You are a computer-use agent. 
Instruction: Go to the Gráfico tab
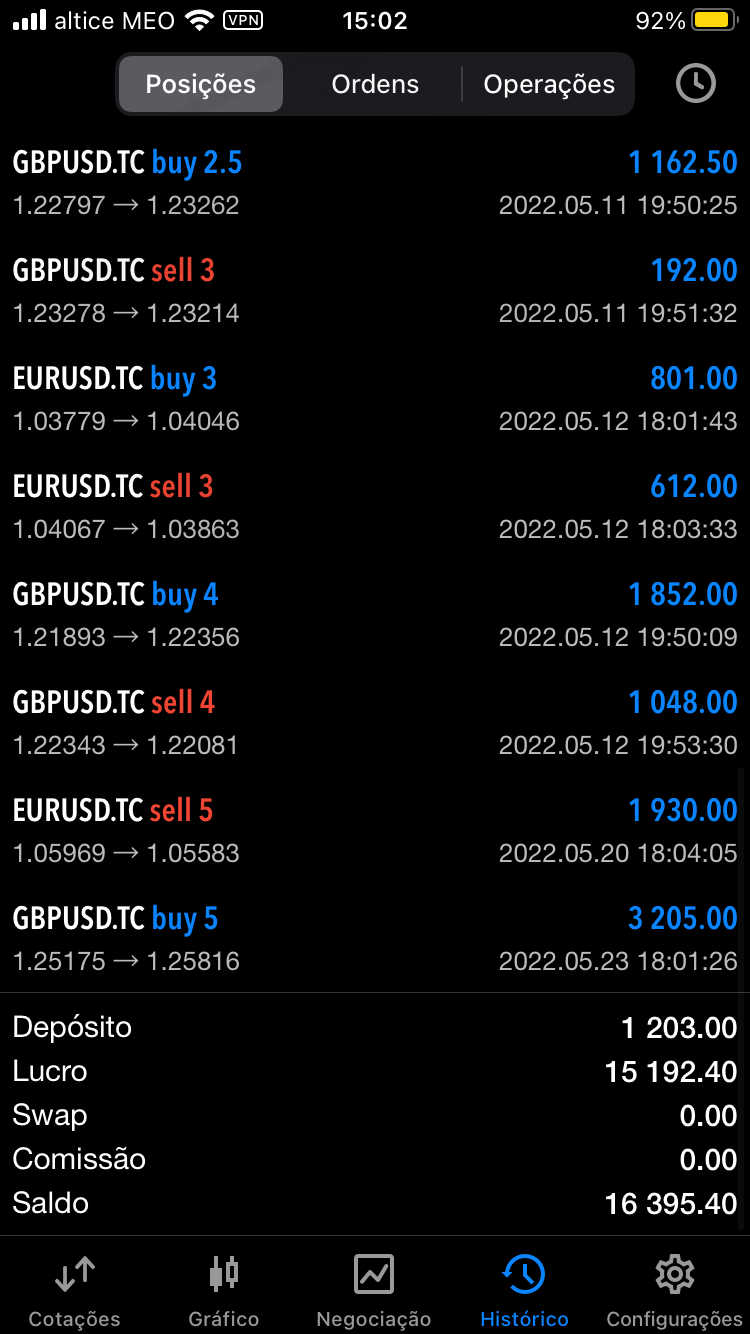pos(224,1288)
